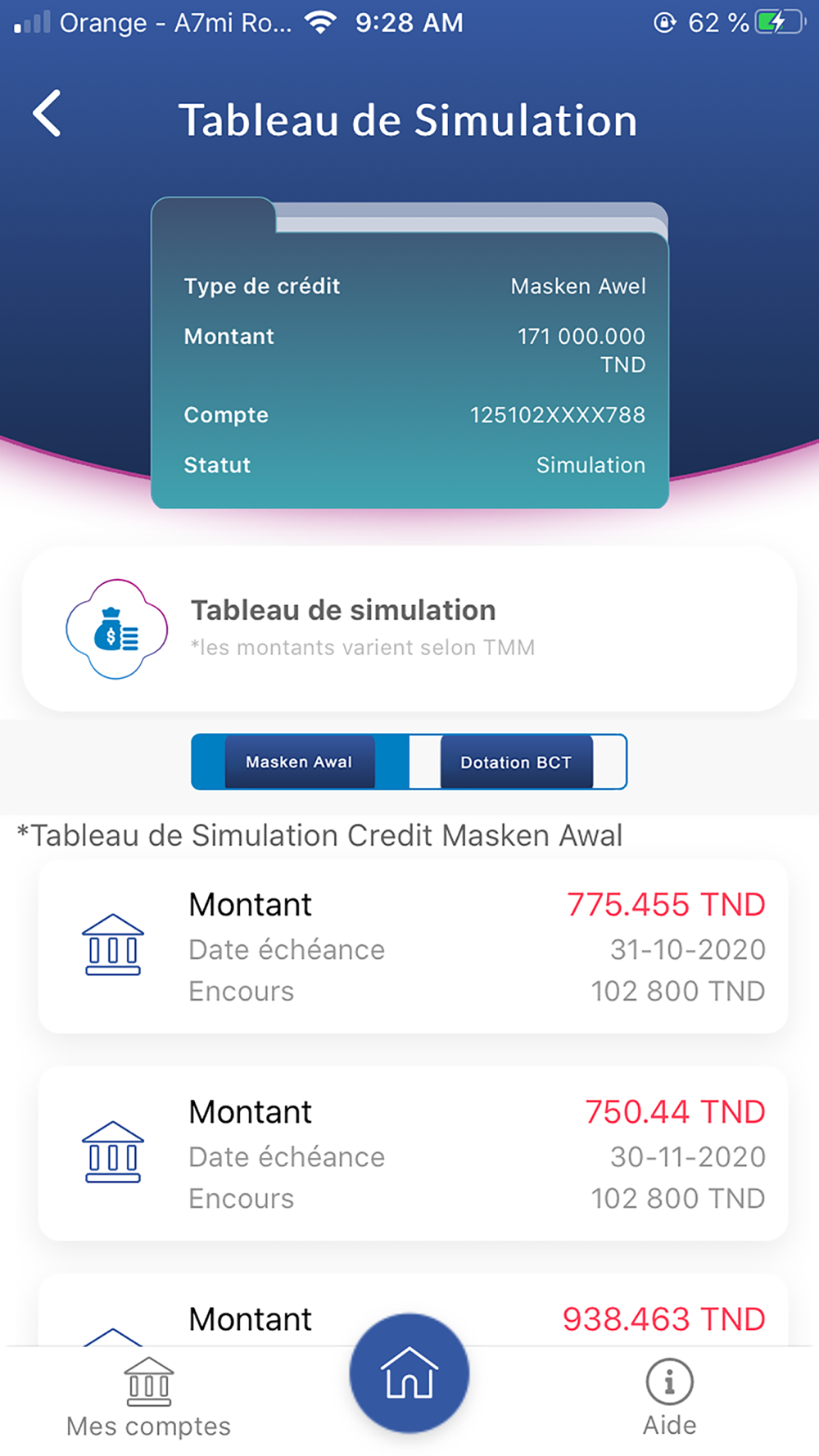Go back from Tableau de Simulation
The image size is (819, 1456).
48,114
